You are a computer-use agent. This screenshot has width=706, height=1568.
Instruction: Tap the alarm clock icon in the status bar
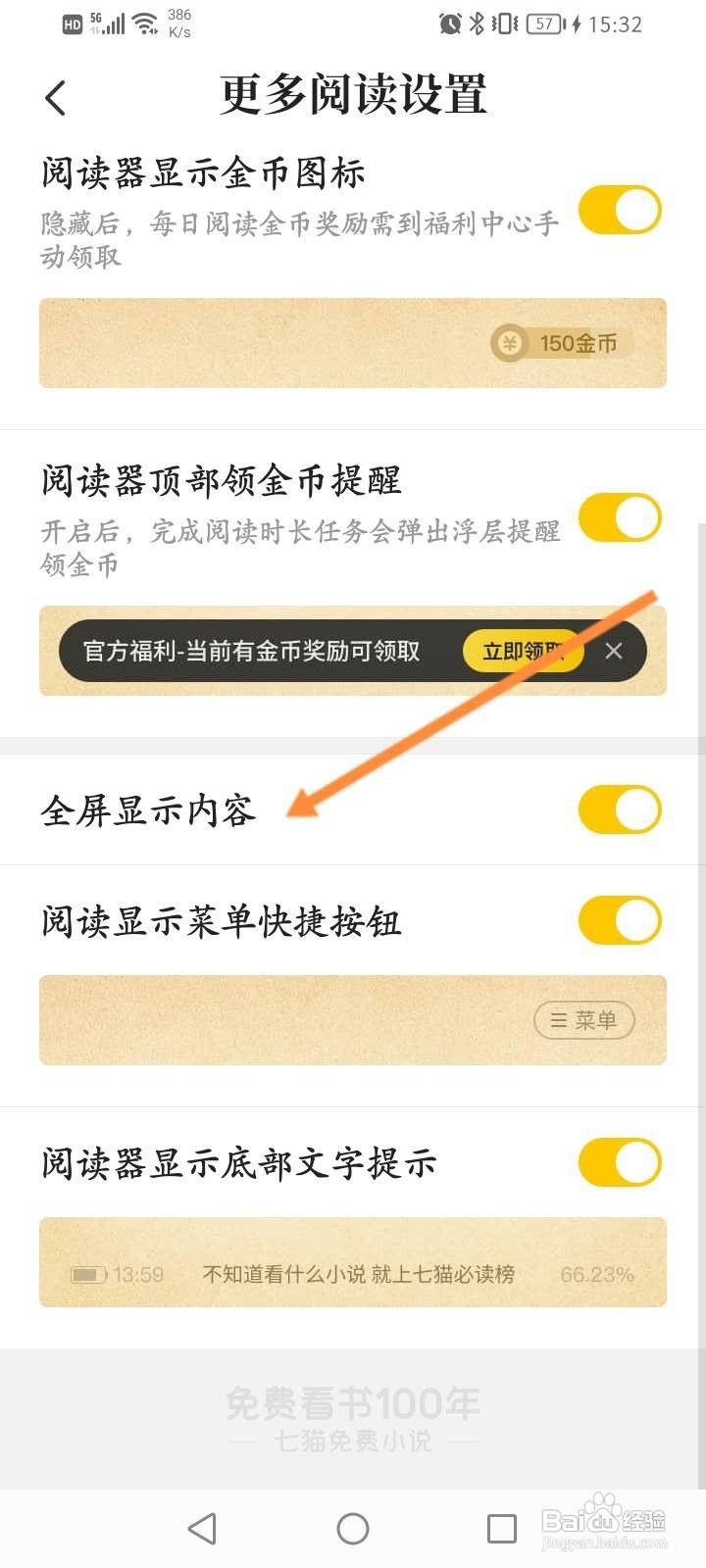(x=448, y=24)
